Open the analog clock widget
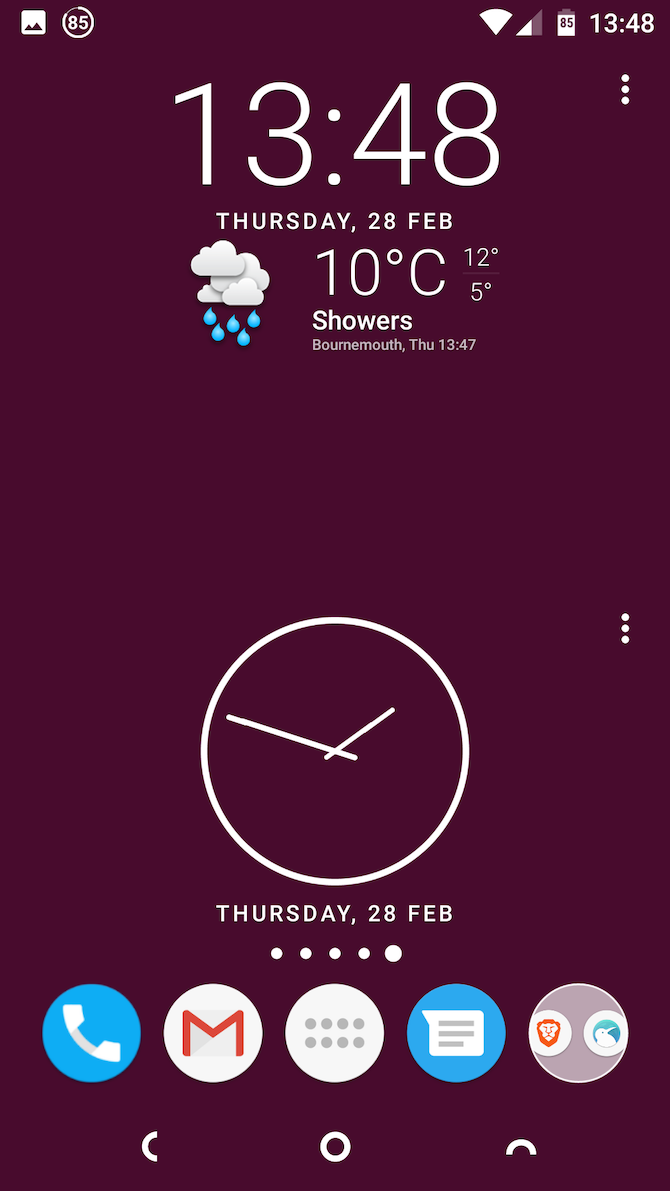This screenshot has height=1191, width=670. point(335,751)
